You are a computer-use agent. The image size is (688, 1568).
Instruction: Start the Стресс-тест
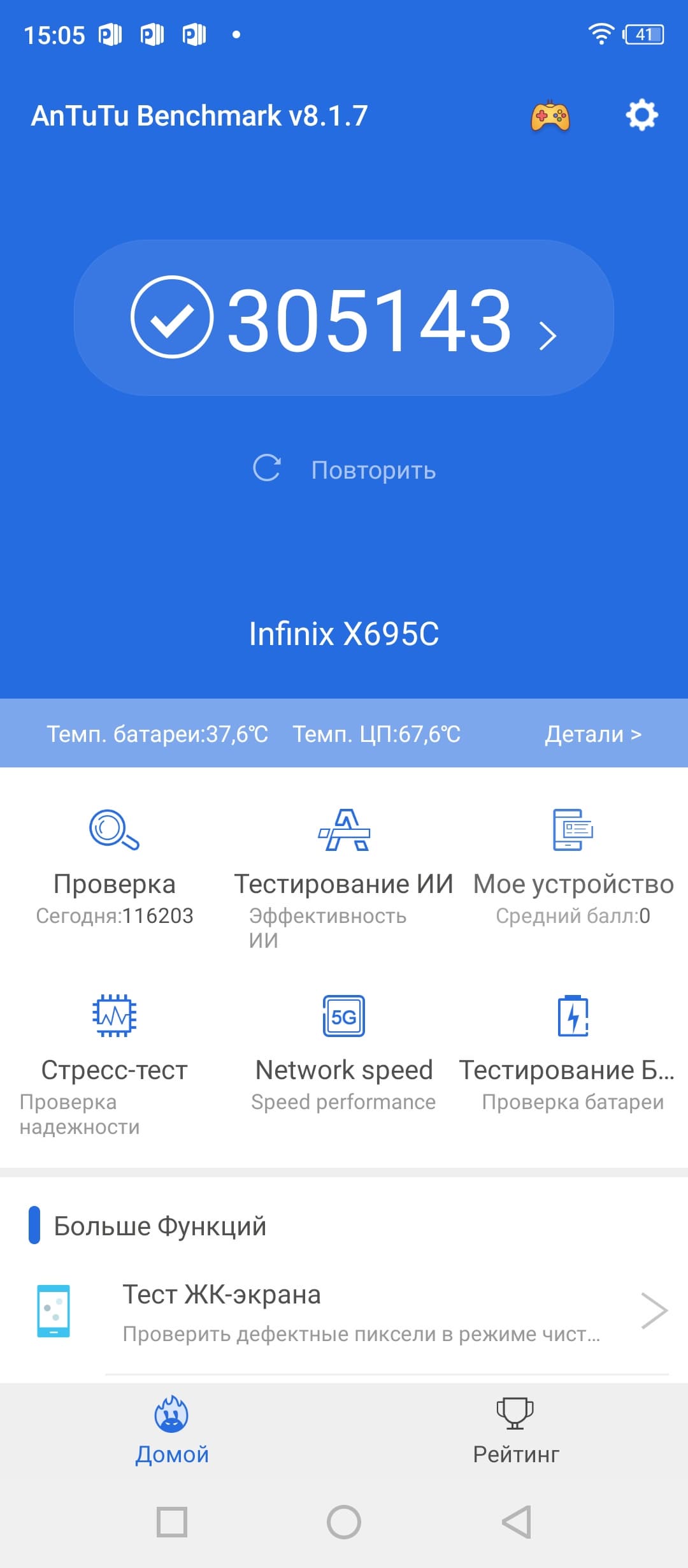point(115,1052)
